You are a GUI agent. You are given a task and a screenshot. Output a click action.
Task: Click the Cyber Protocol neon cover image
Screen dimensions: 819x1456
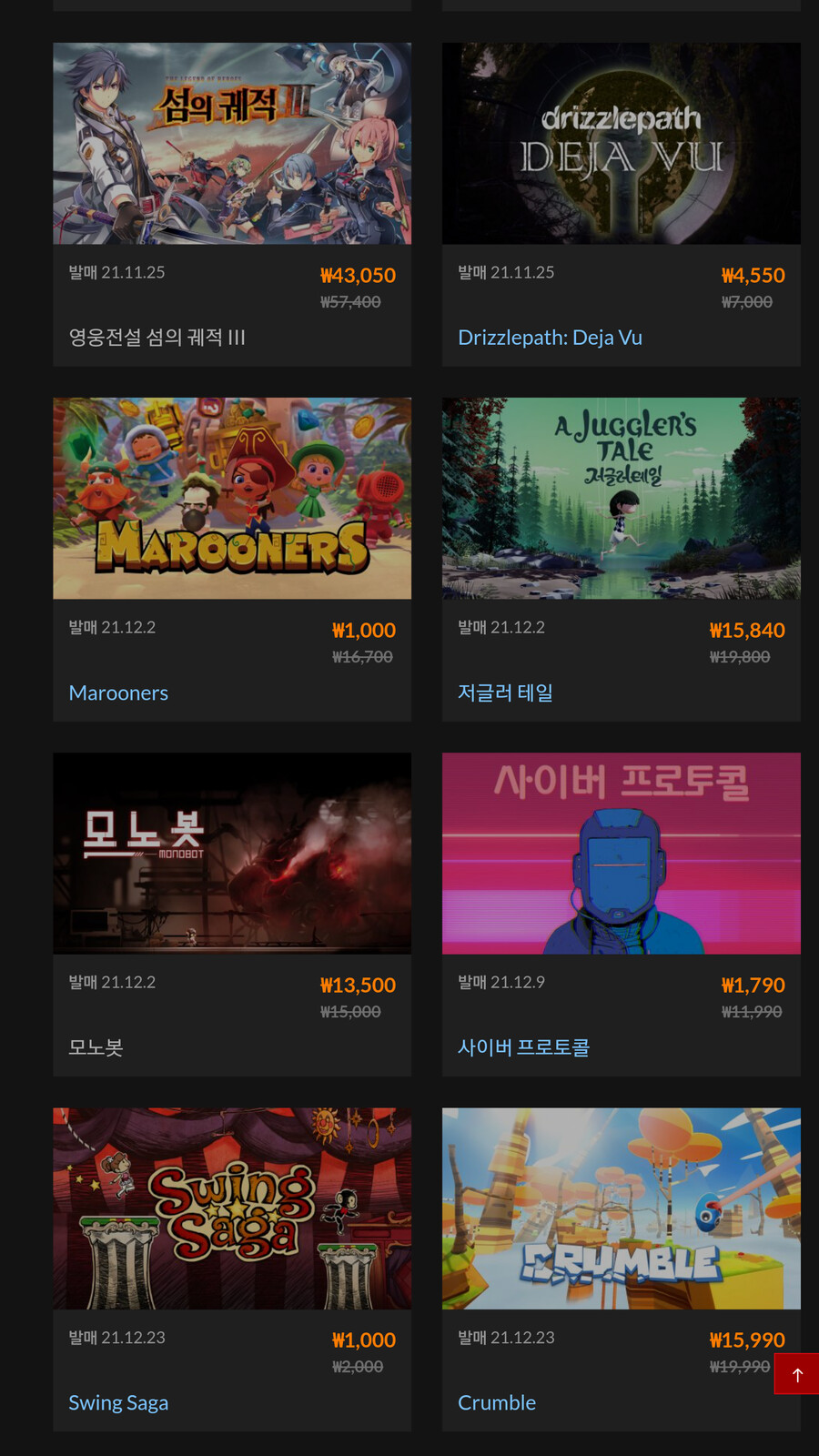(x=622, y=853)
